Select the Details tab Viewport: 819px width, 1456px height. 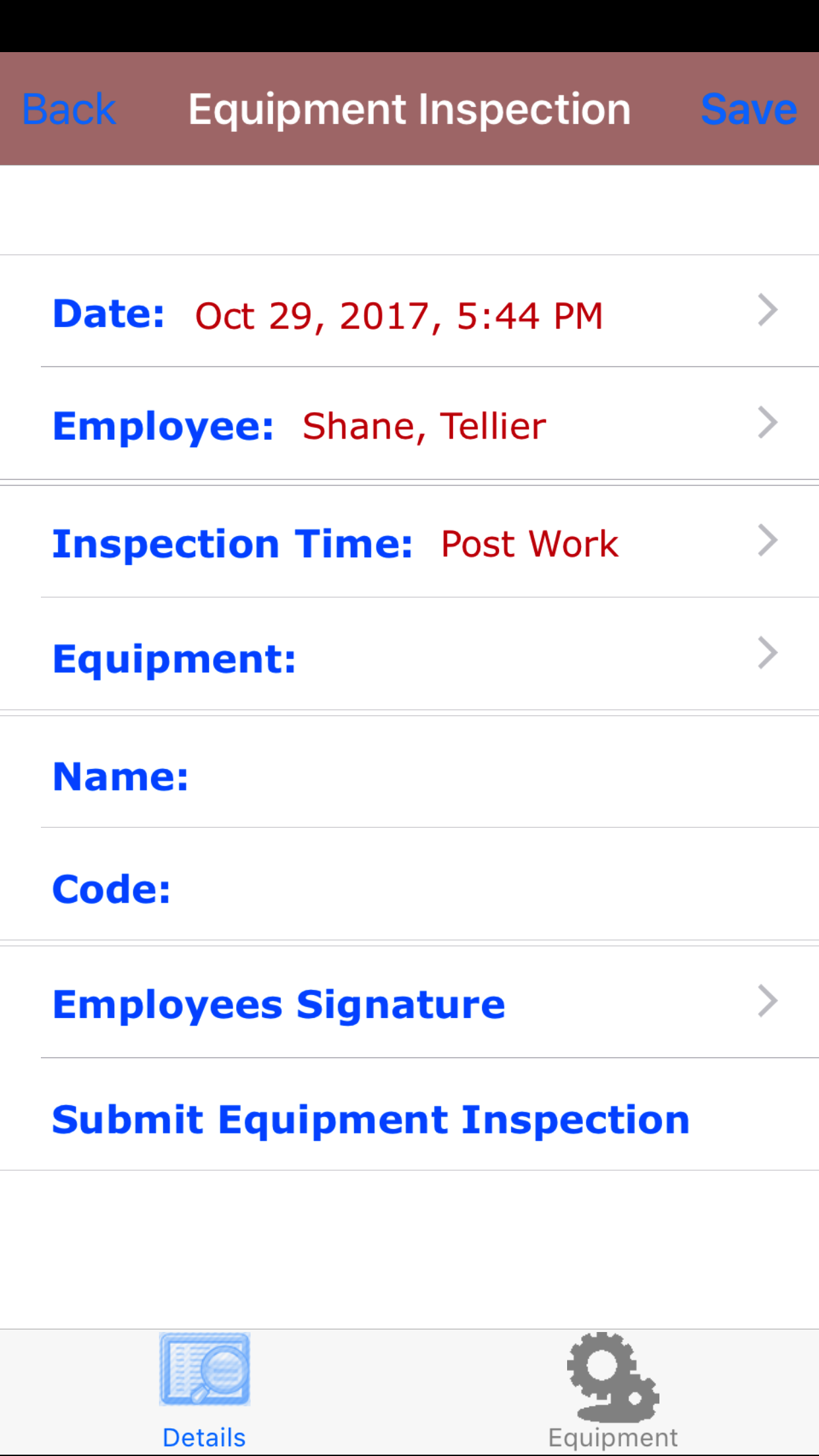pos(204,1391)
